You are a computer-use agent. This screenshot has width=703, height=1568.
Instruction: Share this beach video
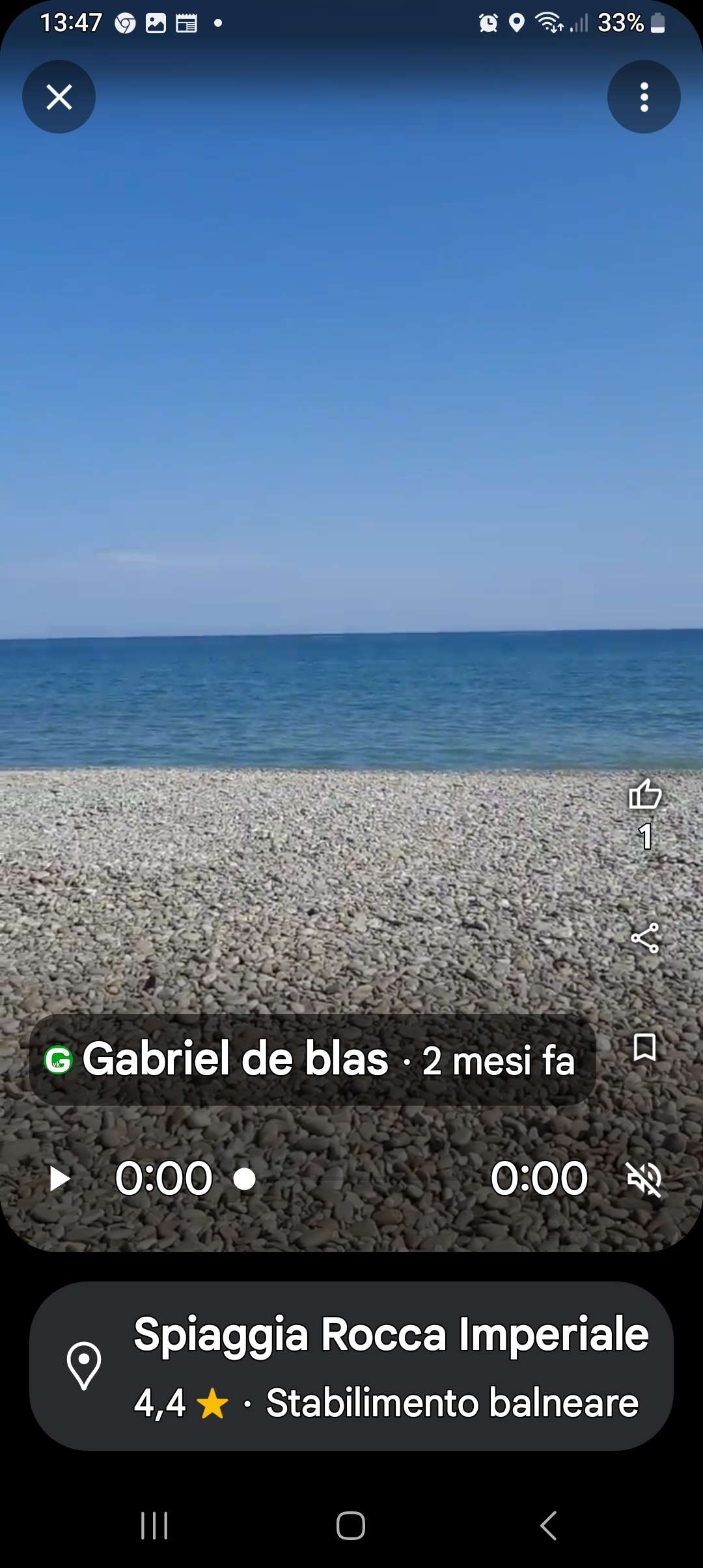click(644, 938)
